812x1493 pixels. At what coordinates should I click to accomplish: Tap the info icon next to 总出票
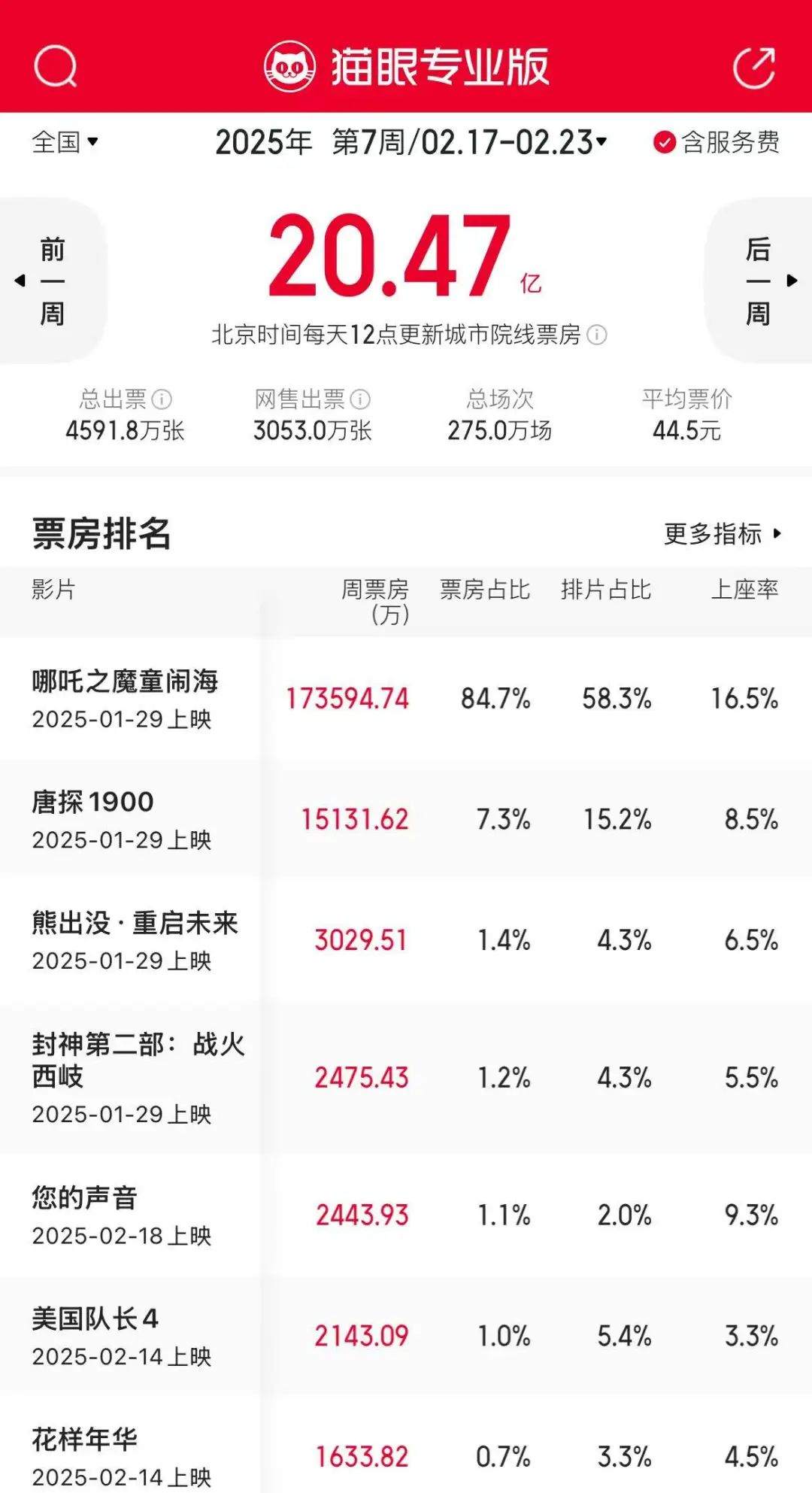tap(162, 399)
